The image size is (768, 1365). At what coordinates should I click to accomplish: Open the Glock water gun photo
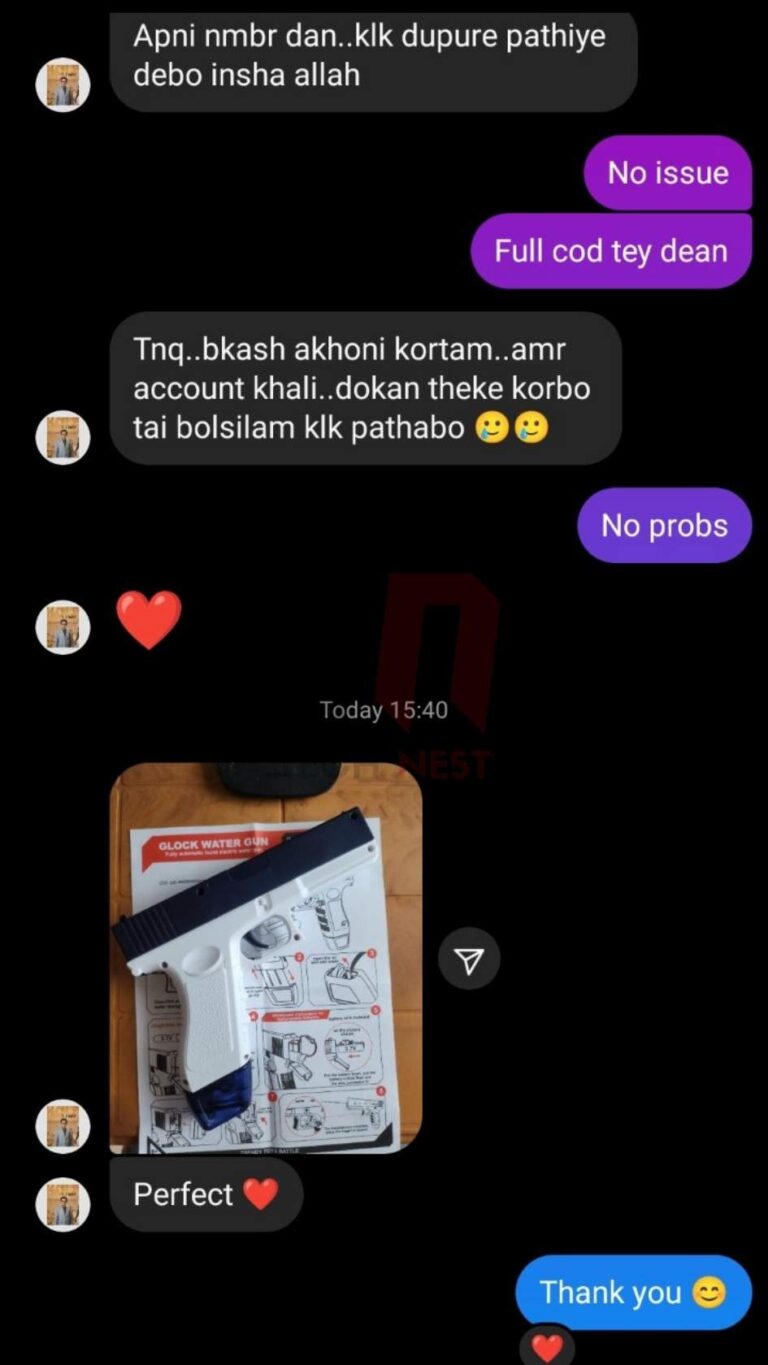pyautogui.click(x=265, y=958)
